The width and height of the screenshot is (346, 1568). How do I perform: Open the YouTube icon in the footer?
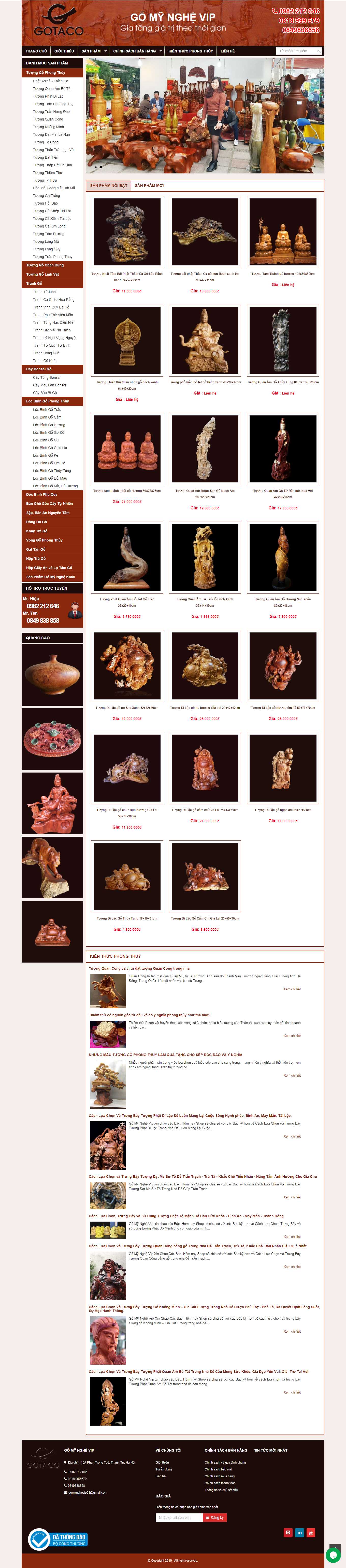click(311, 1532)
